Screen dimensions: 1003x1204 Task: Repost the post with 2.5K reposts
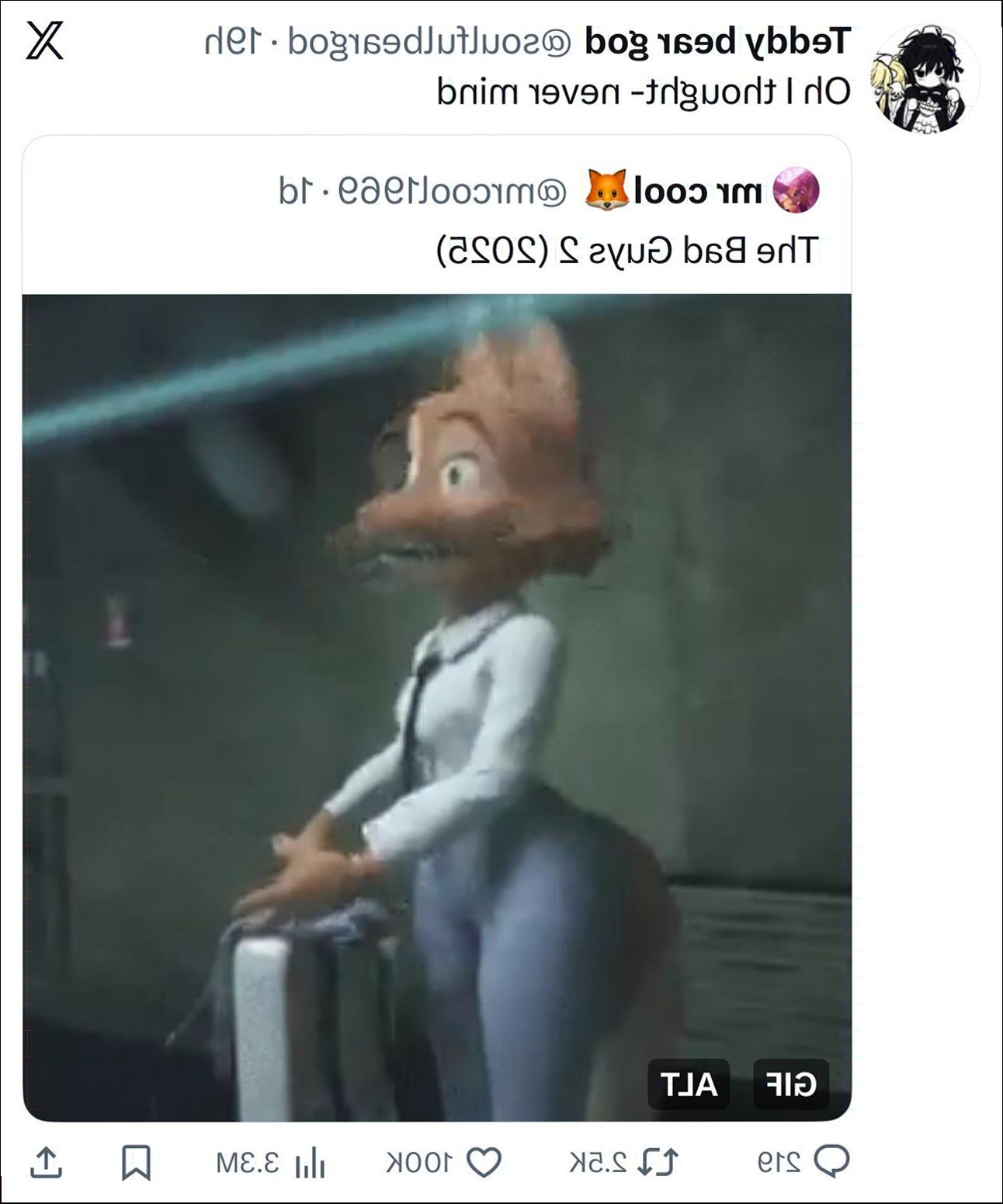tap(658, 1162)
